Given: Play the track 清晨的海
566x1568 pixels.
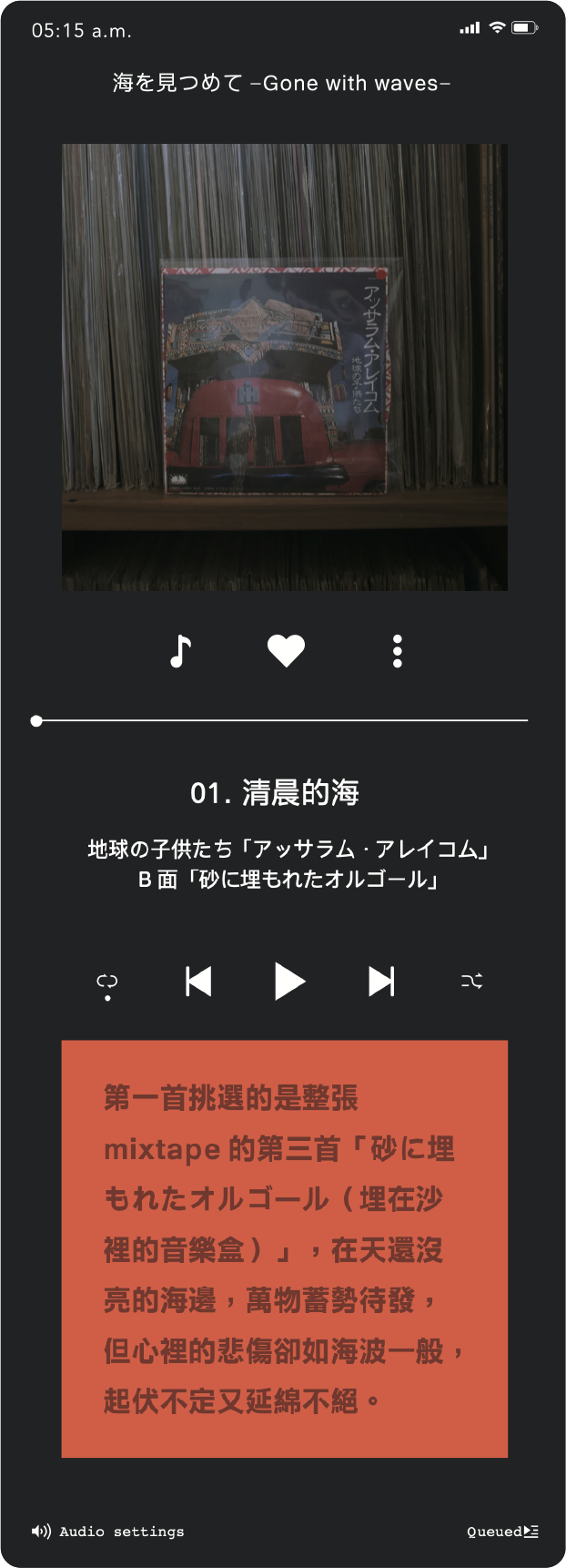Looking at the screenshot, I should [x=289, y=982].
